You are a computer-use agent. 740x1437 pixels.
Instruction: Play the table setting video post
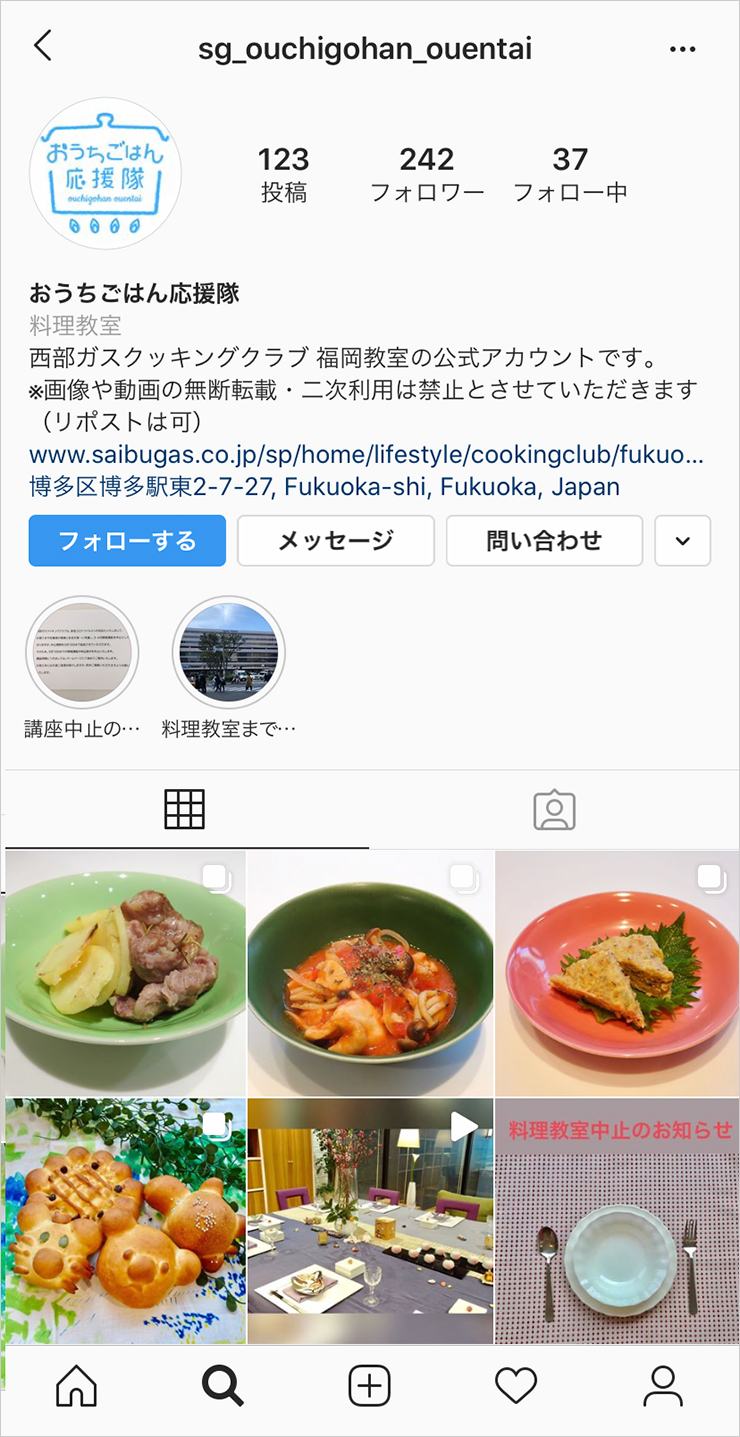pyautogui.click(x=370, y=1221)
